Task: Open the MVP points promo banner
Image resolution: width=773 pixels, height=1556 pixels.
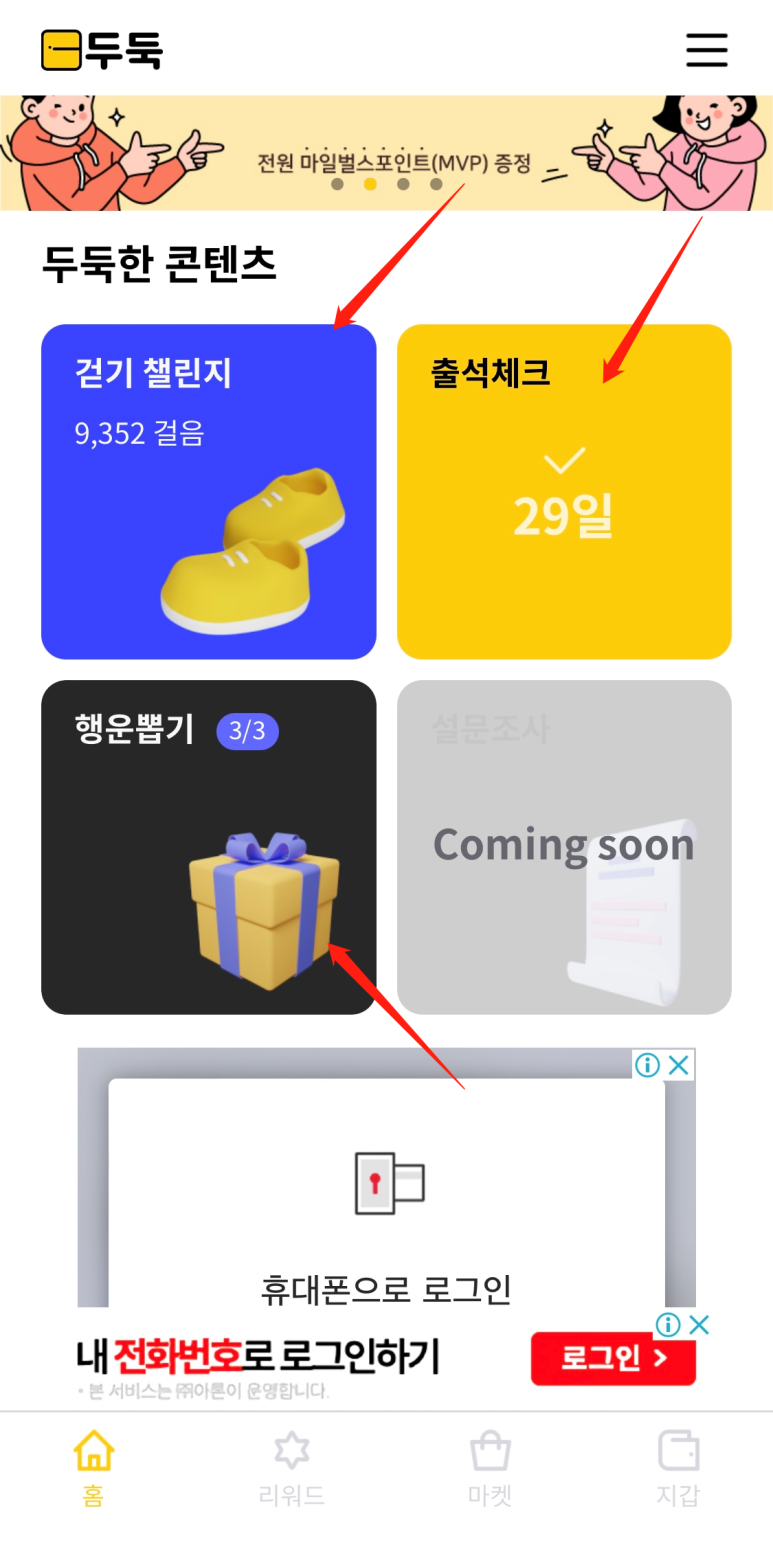Action: (x=386, y=152)
